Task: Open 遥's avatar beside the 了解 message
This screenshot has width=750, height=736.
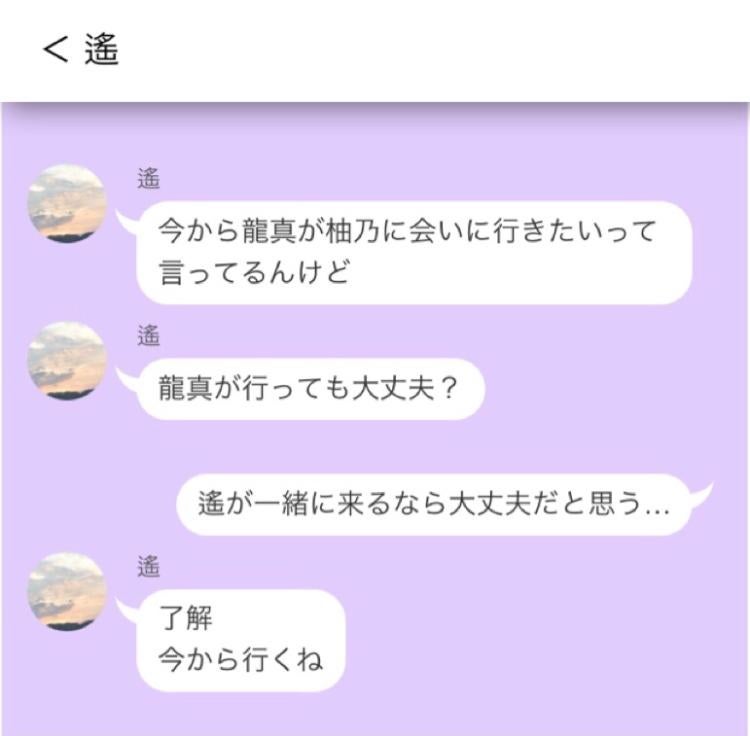Action: [x=67, y=591]
